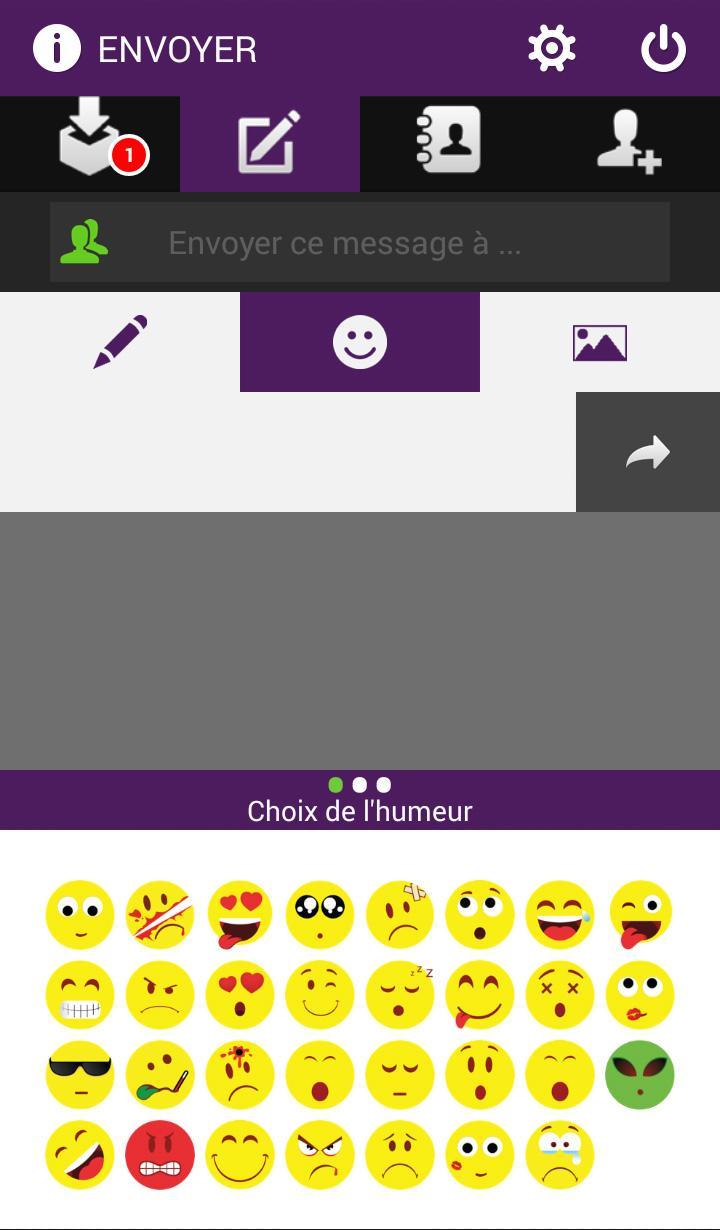The image size is (720, 1230).
Task: Select the smiley mood tab
Action: click(360, 342)
